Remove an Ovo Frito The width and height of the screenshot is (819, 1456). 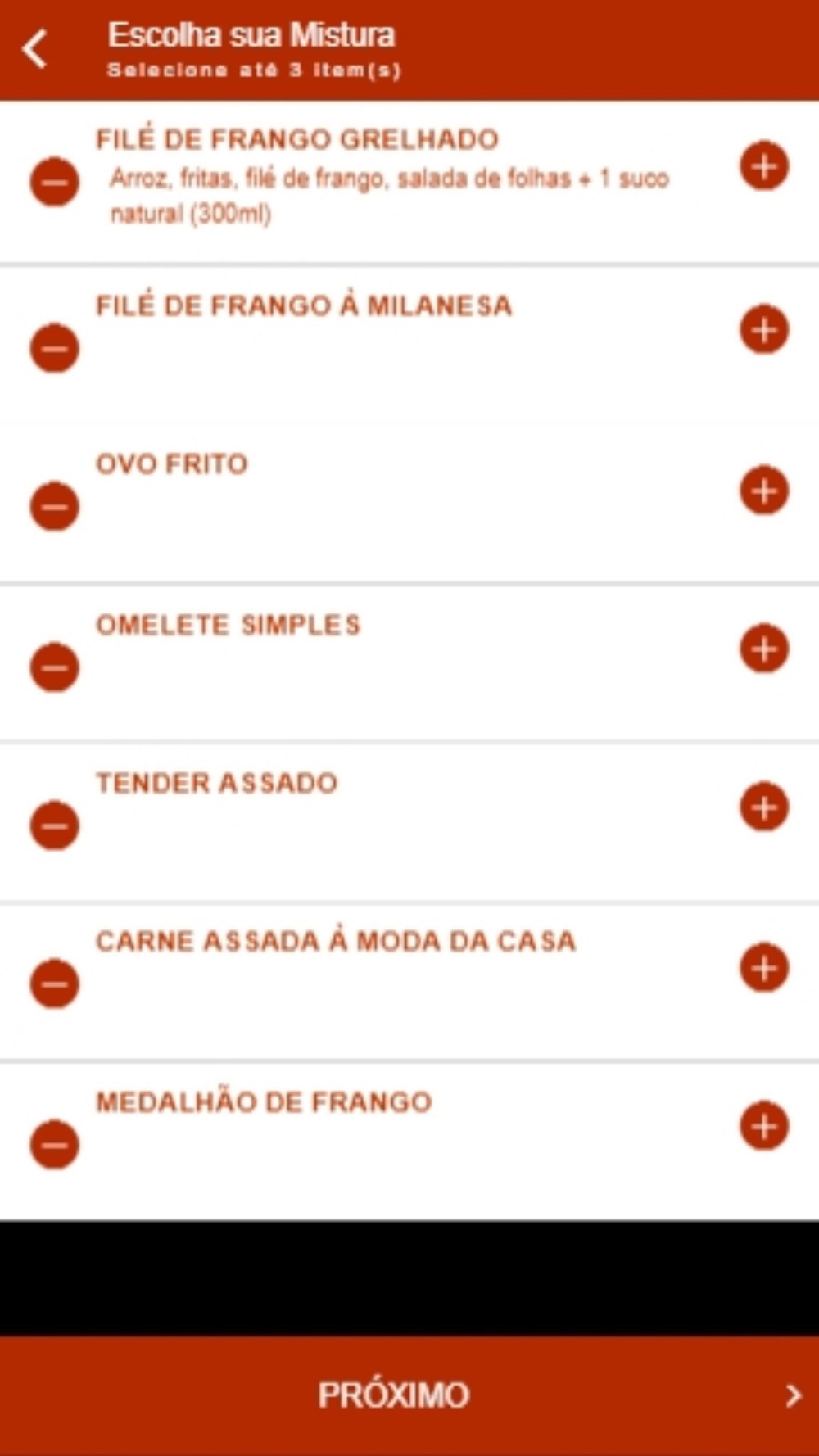[x=55, y=506]
